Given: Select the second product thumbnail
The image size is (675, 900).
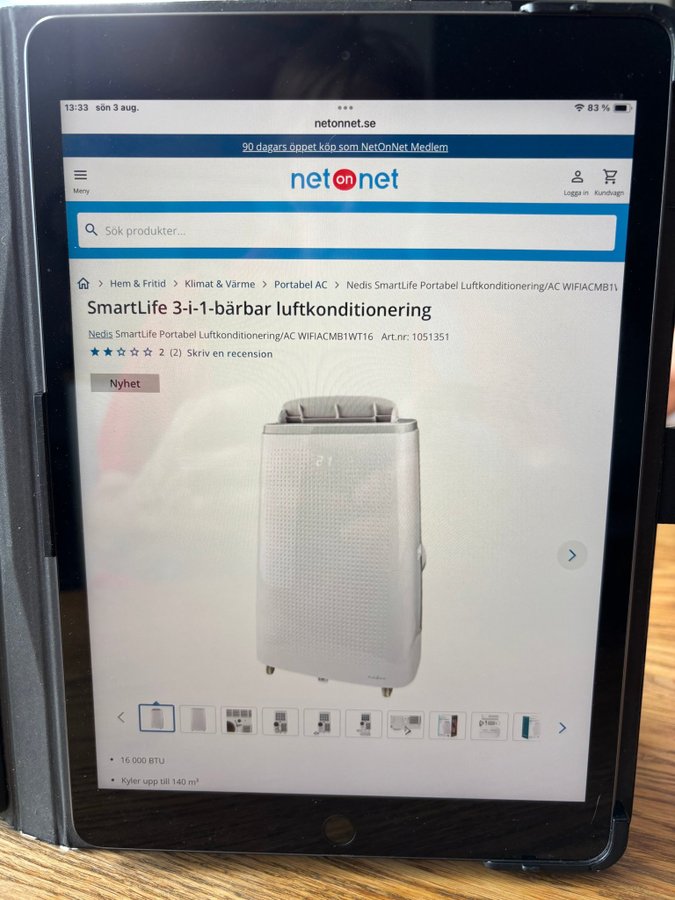Looking at the screenshot, I should tap(198, 719).
